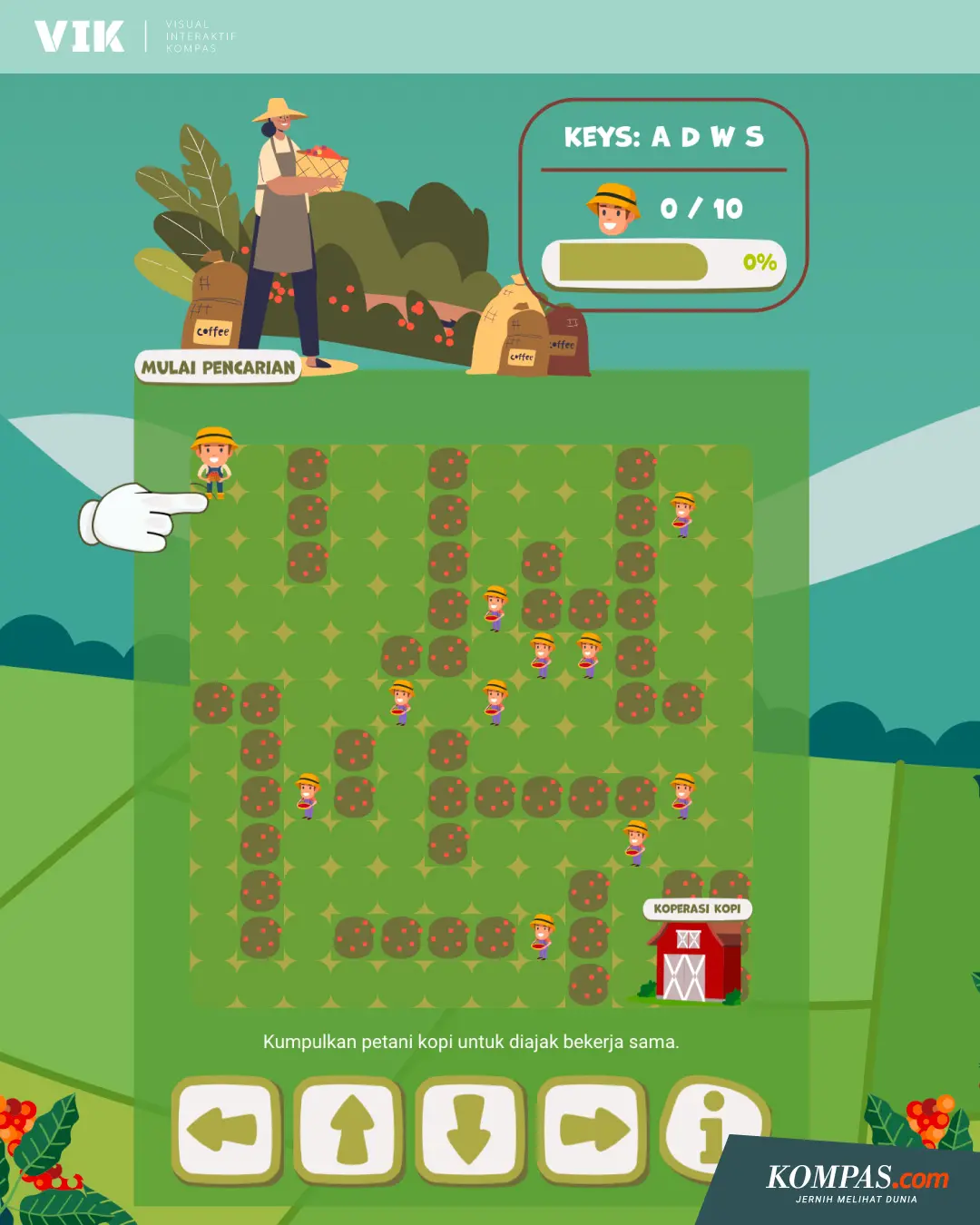Tap the up arrow button
This screenshot has width=980, height=1225.
coord(350,1131)
